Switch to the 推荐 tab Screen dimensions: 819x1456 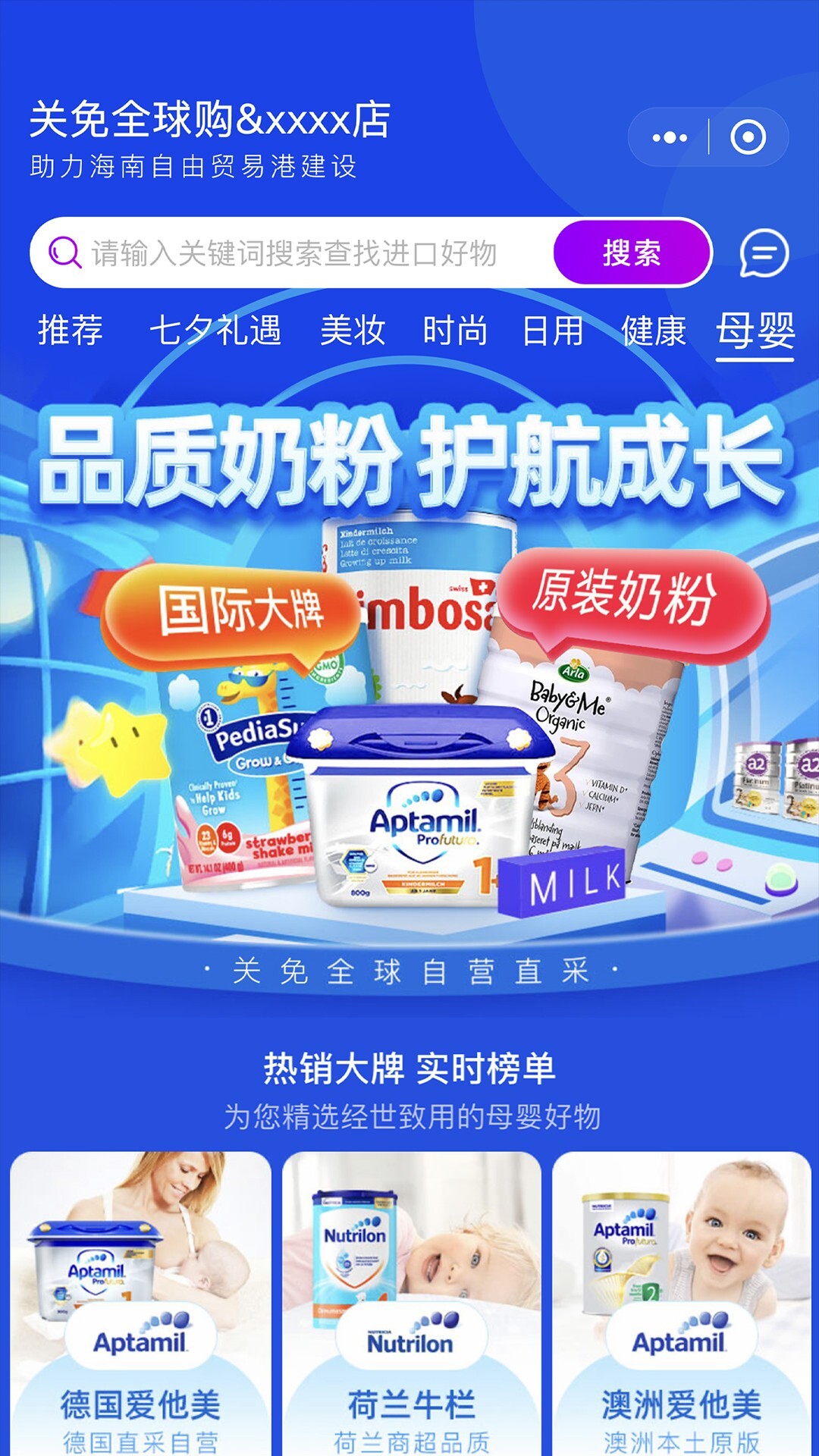coord(71,331)
